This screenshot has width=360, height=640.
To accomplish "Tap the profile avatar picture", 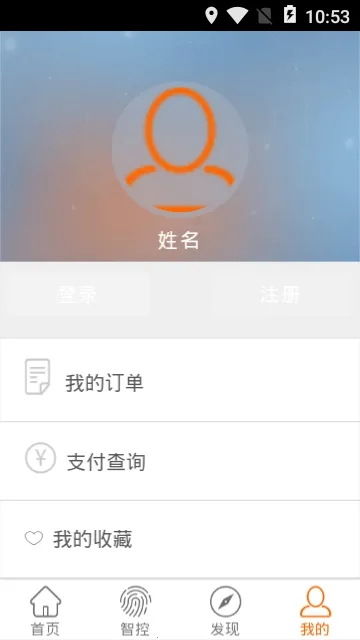I will pos(180,149).
